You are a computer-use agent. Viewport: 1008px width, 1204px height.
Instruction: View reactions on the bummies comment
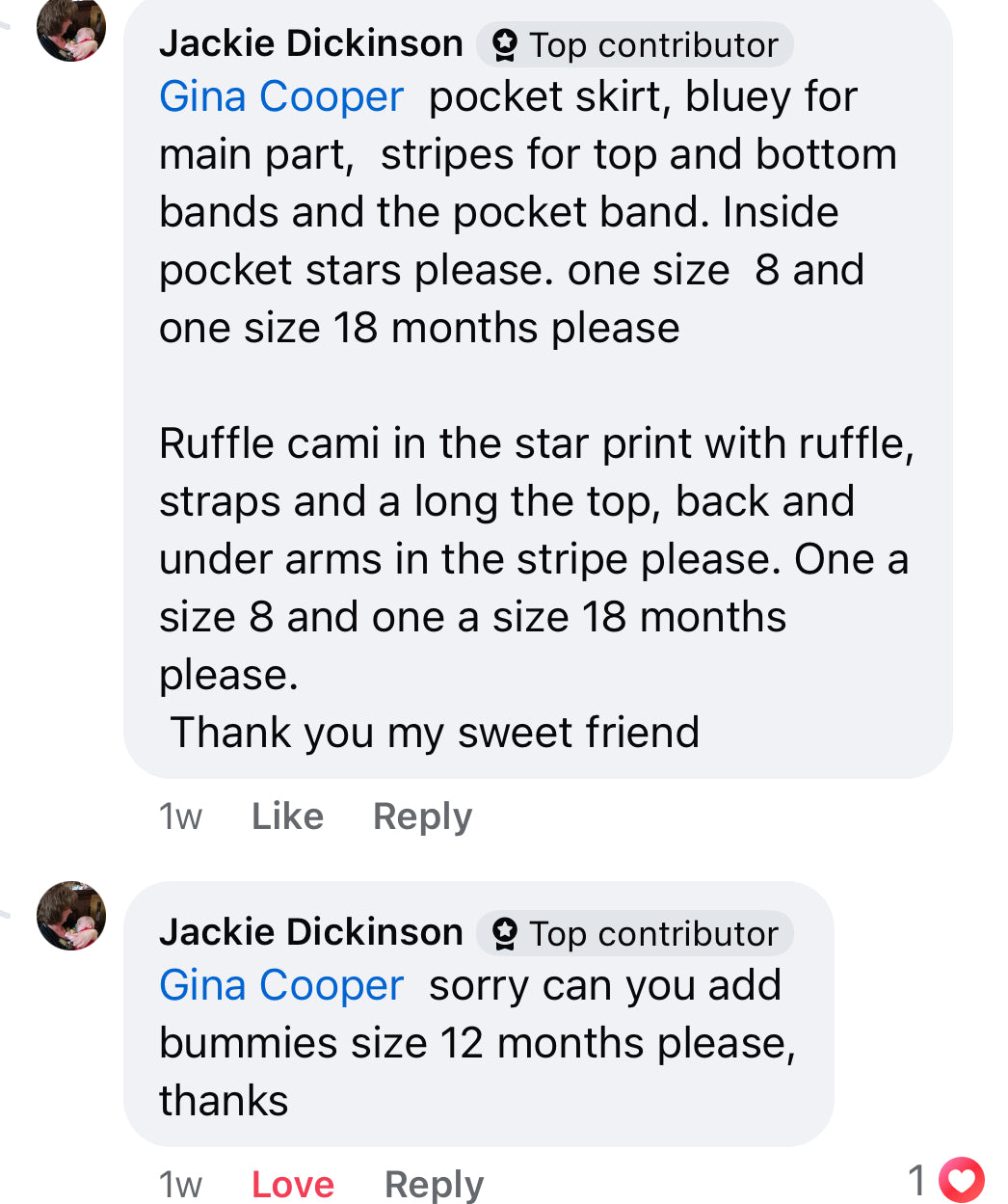[946, 1180]
